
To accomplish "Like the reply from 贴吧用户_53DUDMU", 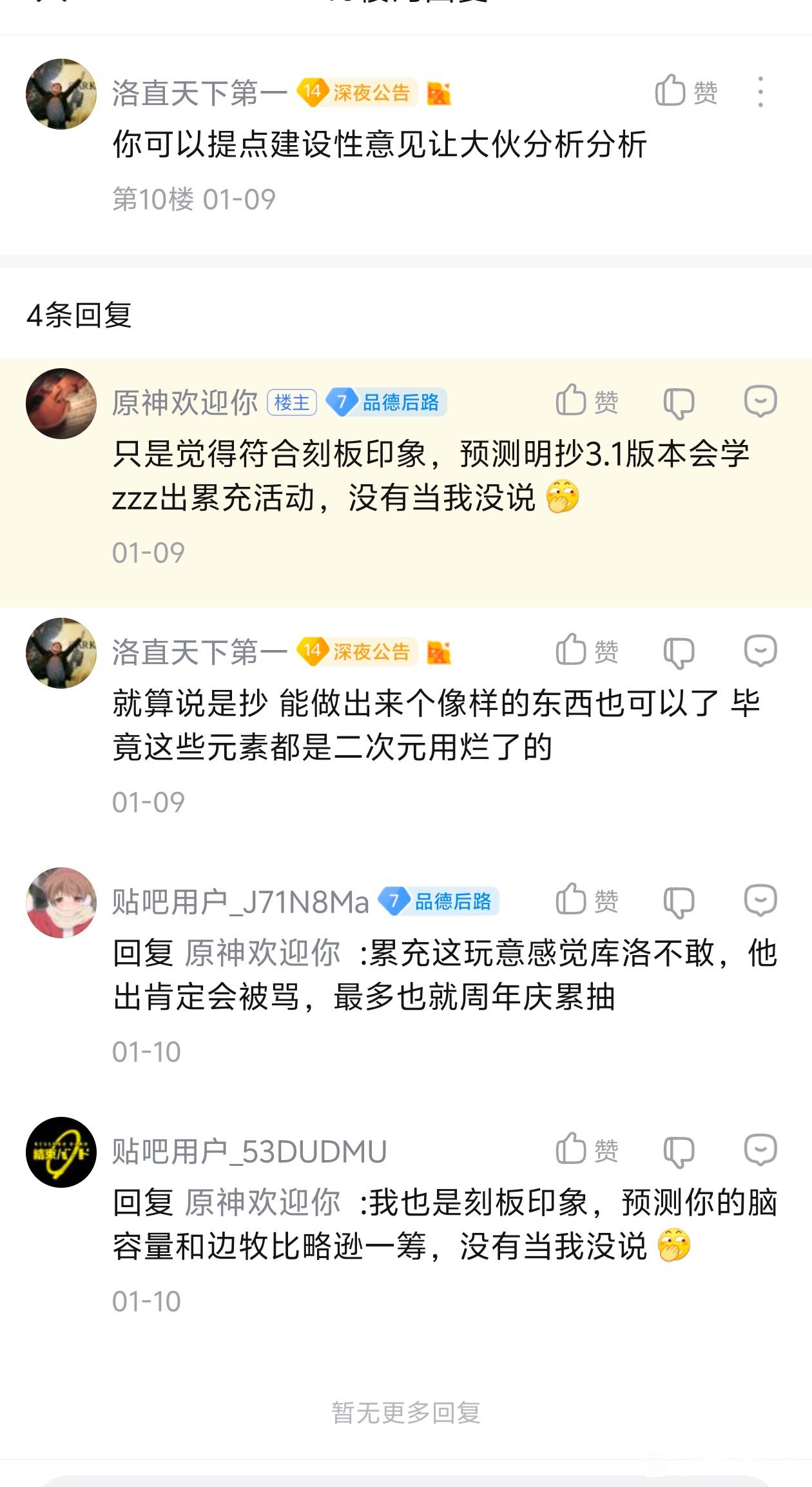I will click(586, 1150).
